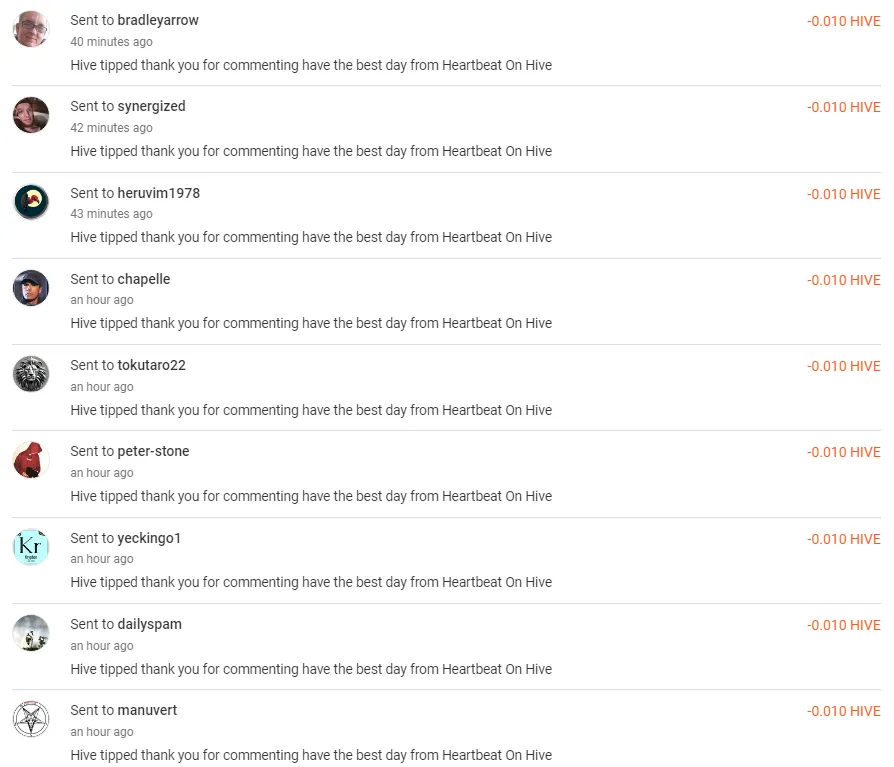Open heruvim1978's profile link
This screenshot has height=767, width=894.
point(158,193)
